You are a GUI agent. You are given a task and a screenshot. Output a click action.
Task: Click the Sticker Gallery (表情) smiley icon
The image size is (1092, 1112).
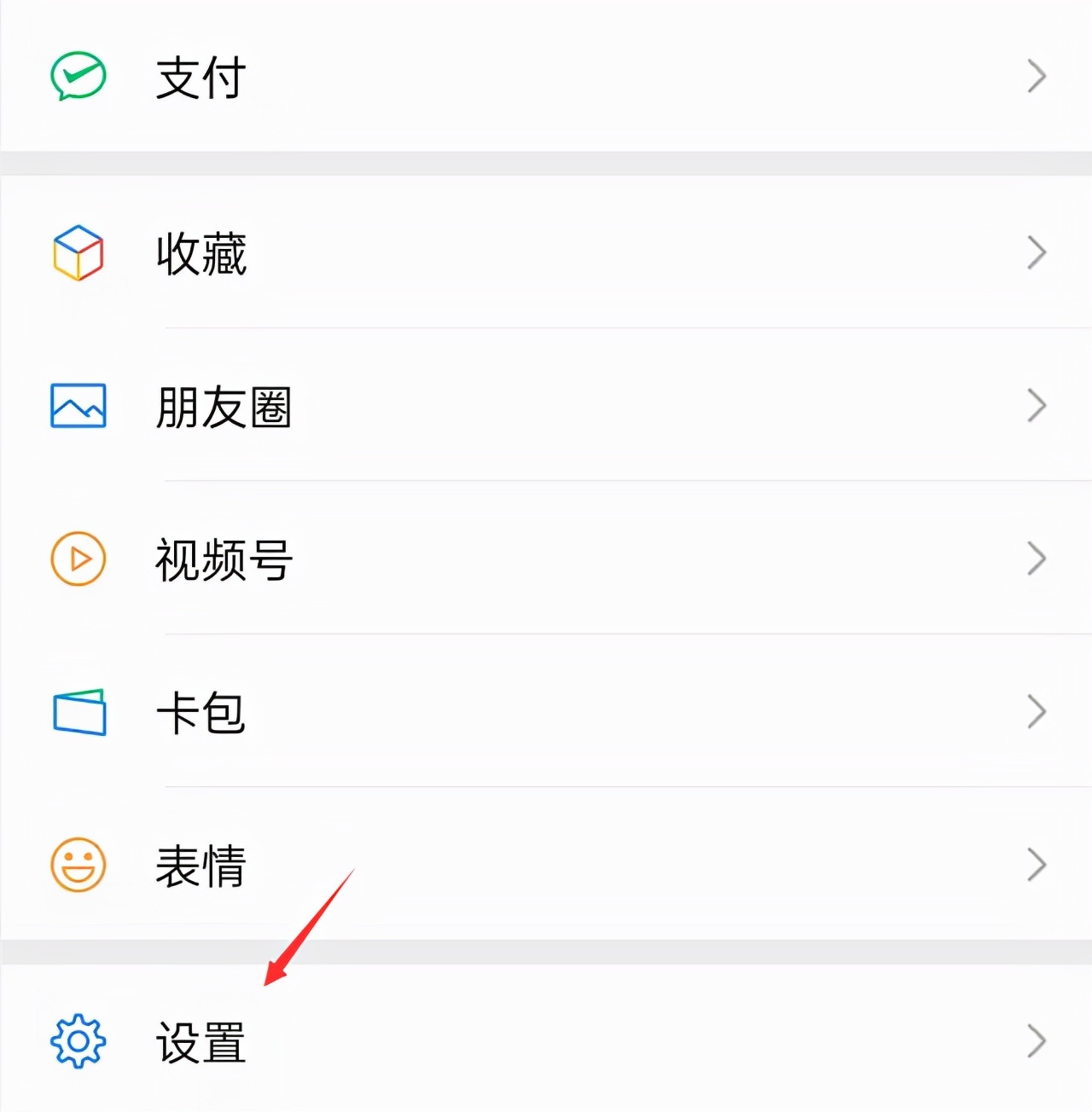(78, 865)
